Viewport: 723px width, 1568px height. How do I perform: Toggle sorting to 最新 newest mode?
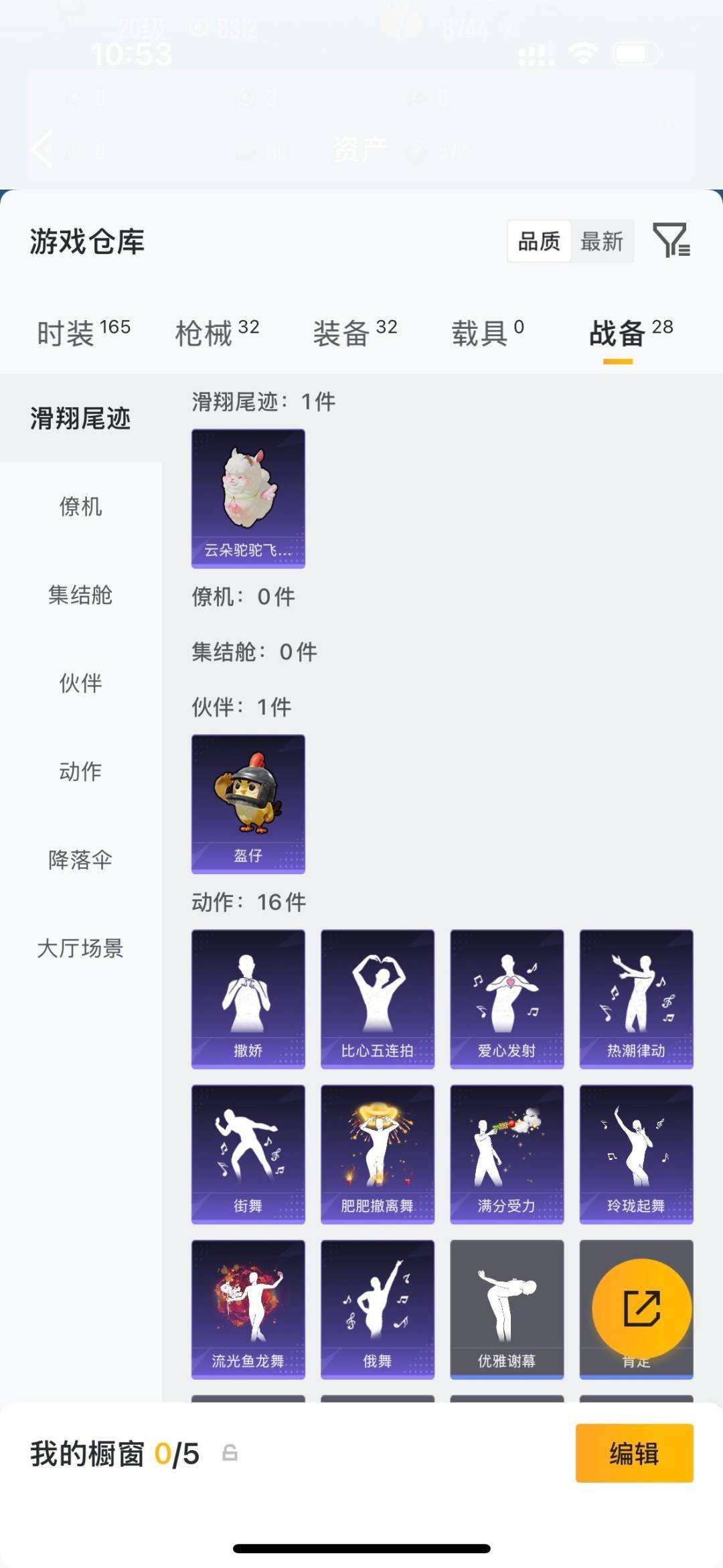(x=601, y=242)
